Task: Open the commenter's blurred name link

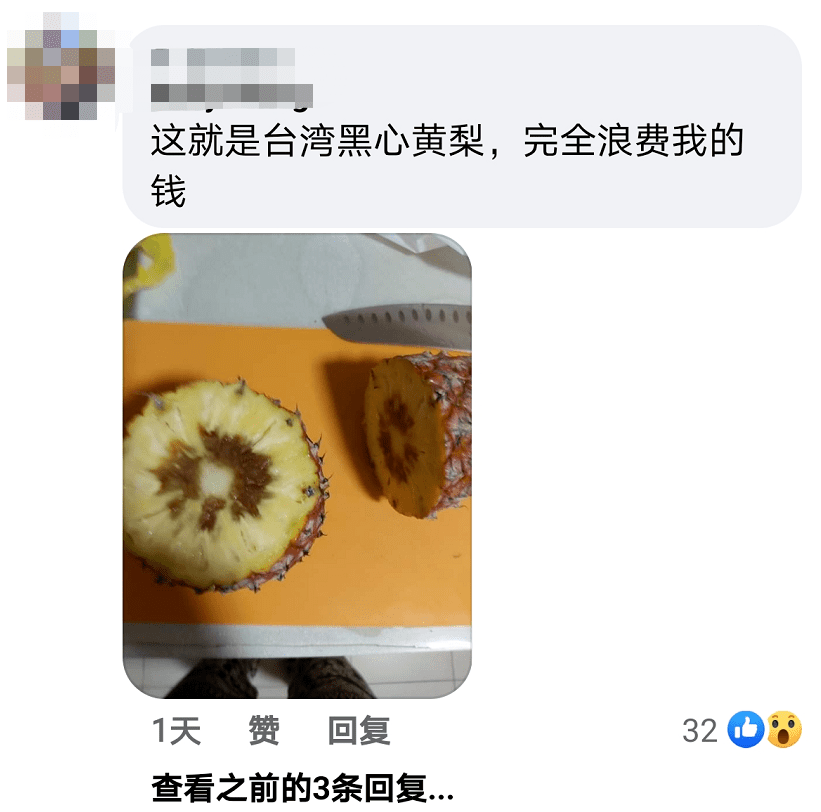Action: pyautogui.click(x=230, y=75)
